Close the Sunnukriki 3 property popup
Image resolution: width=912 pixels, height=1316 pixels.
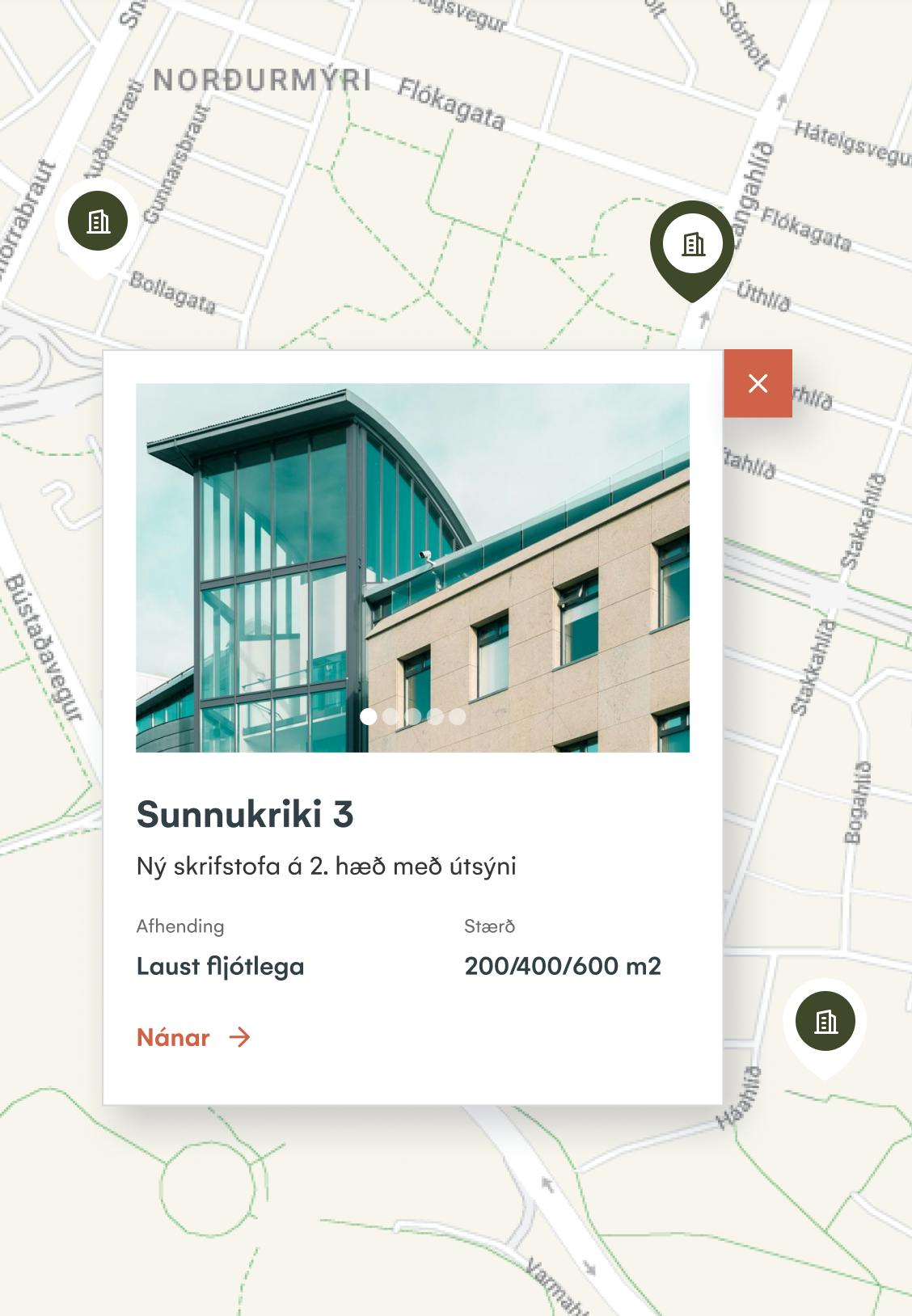758,383
